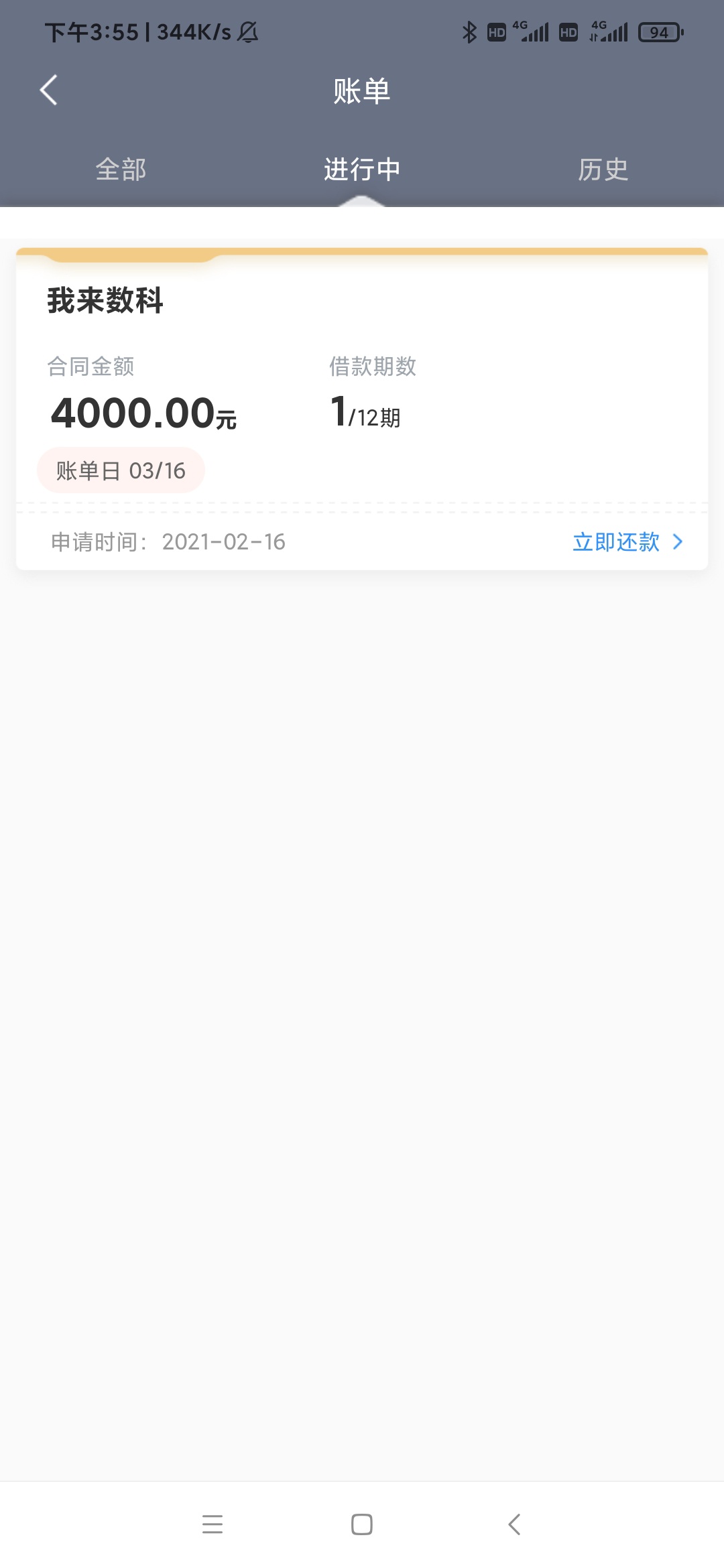Open the 历史 tab

[x=603, y=170]
